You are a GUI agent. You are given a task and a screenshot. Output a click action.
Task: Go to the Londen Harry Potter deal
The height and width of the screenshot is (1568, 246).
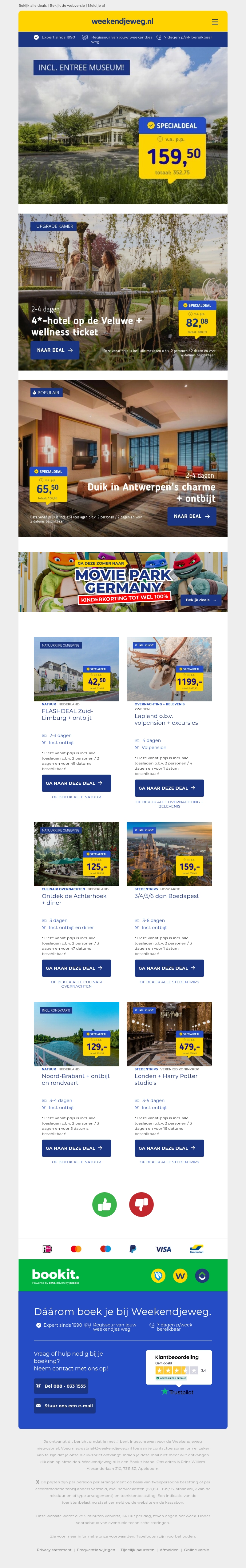click(169, 1148)
